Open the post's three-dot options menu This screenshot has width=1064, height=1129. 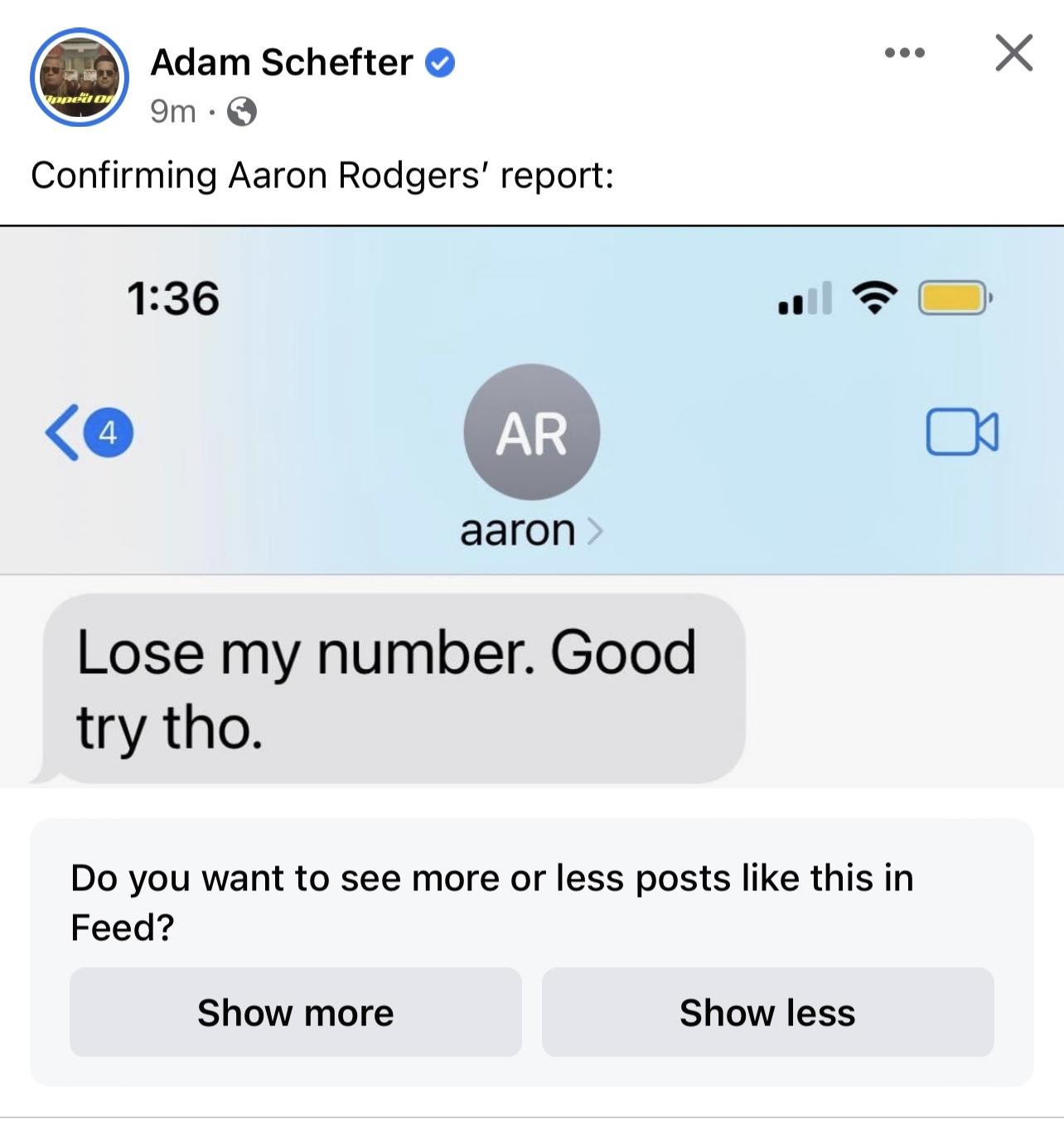(904, 54)
